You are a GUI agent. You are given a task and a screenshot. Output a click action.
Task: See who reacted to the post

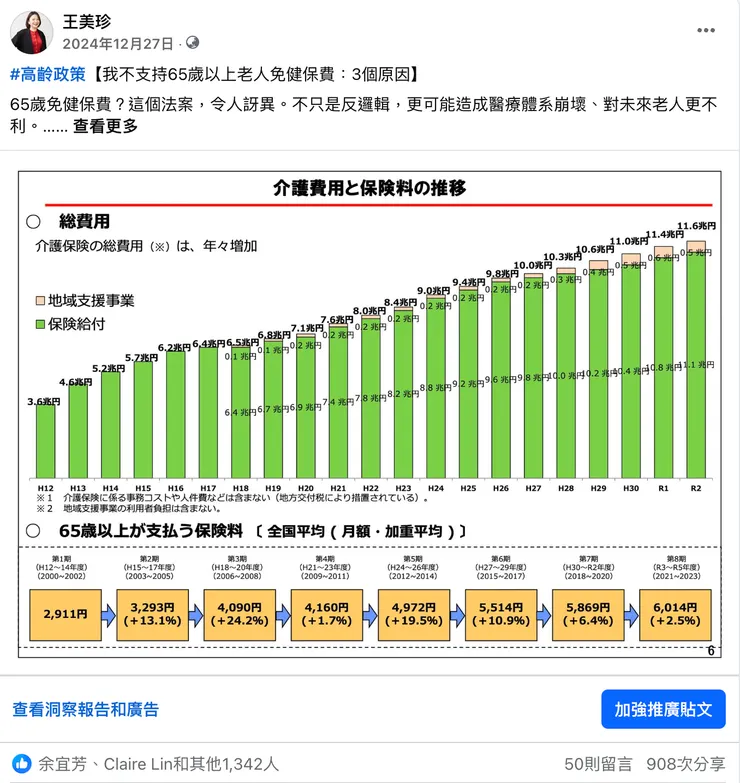(x=158, y=763)
